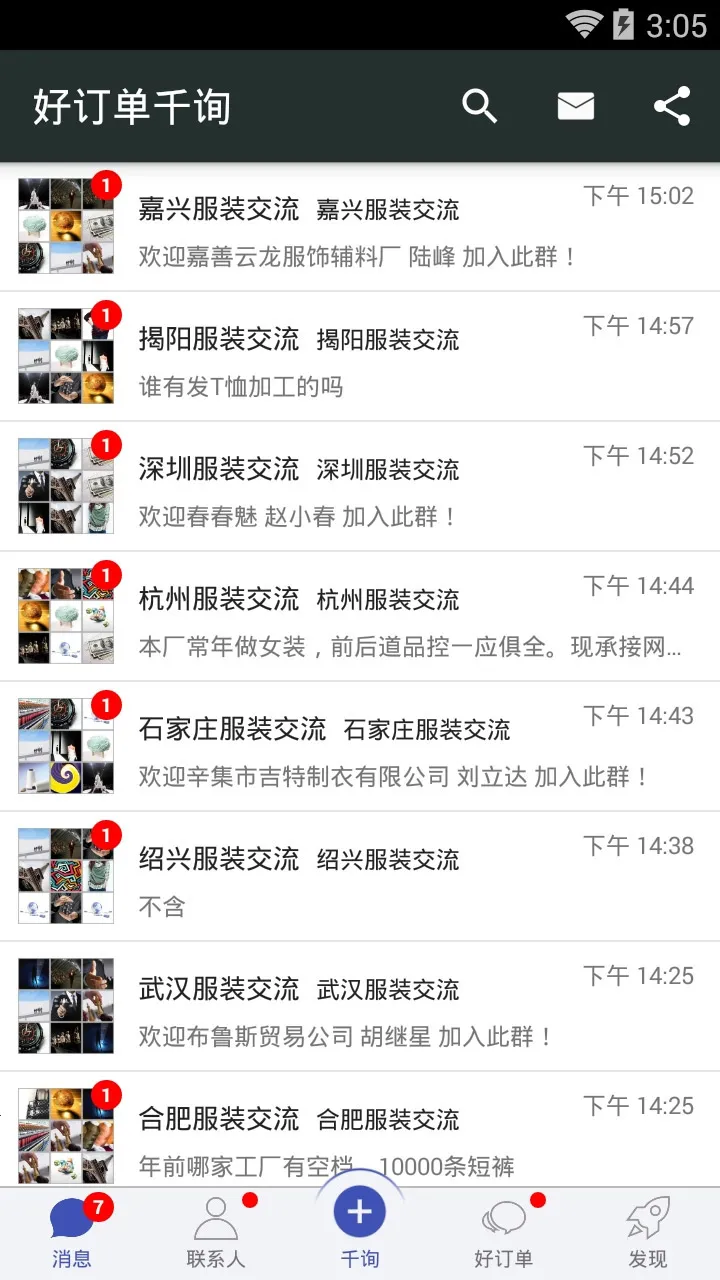The image size is (720, 1280).
Task: Tap the clock in the status bar
Action: (x=674, y=24)
